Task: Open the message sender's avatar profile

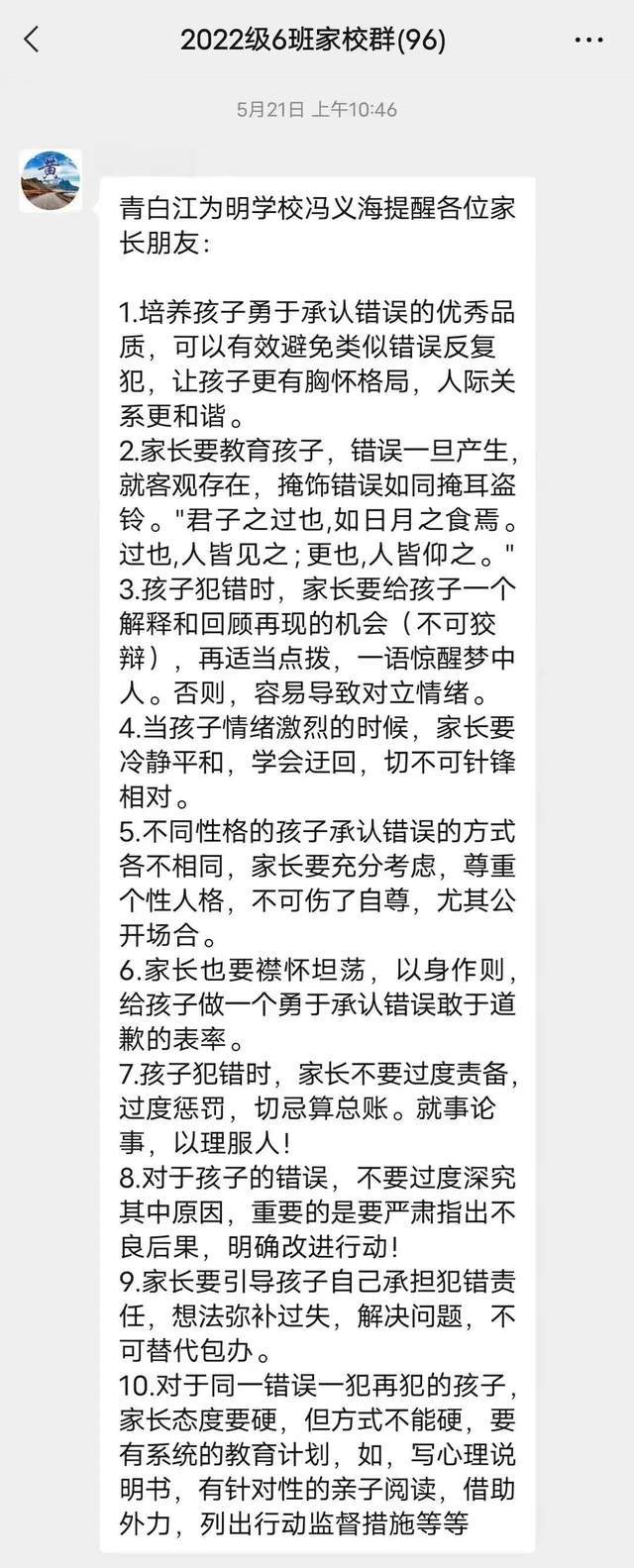Action: pos(50,180)
